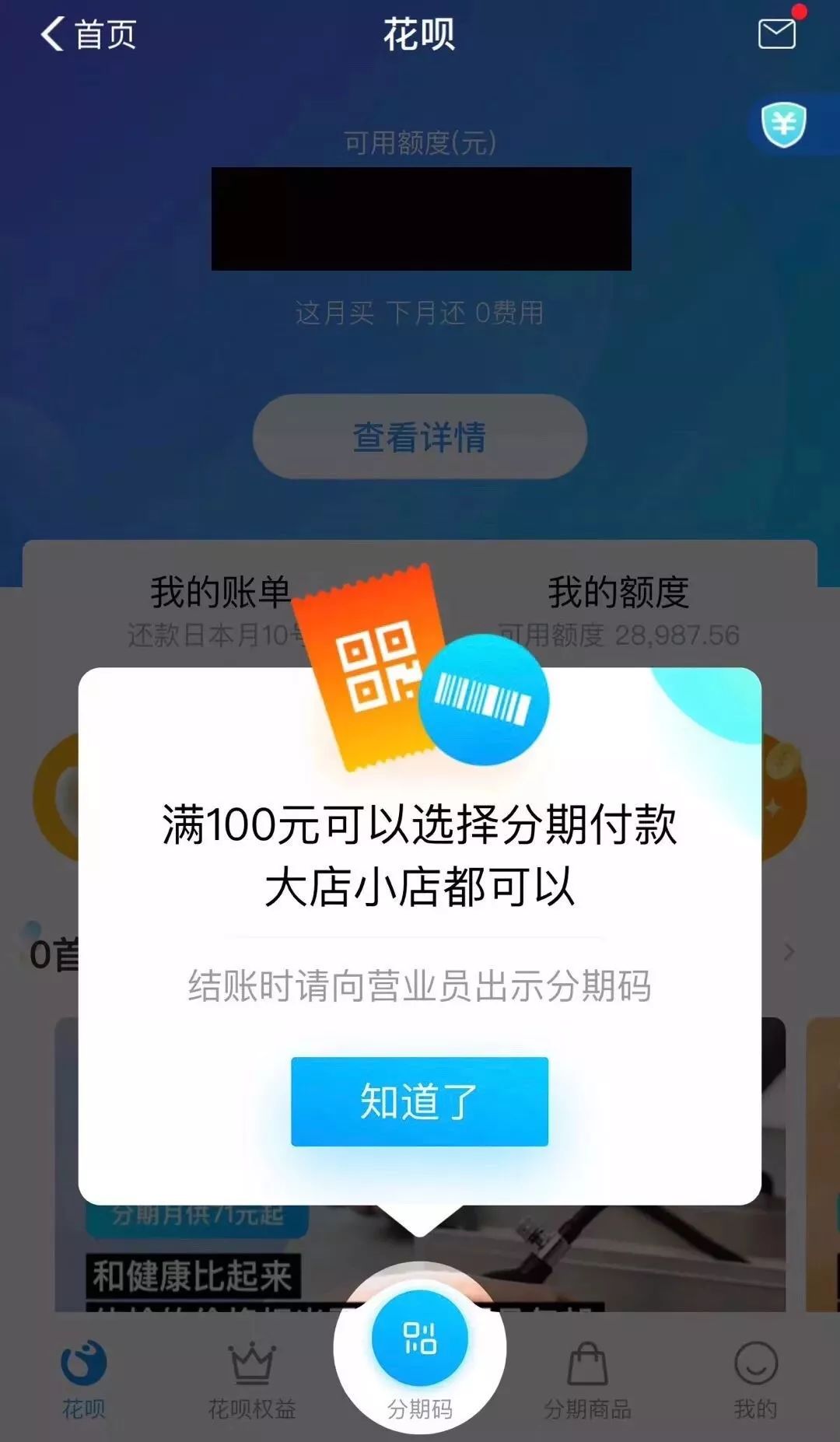Switch to the 分期商品 tab
The image size is (840, 1442).
(587, 1378)
